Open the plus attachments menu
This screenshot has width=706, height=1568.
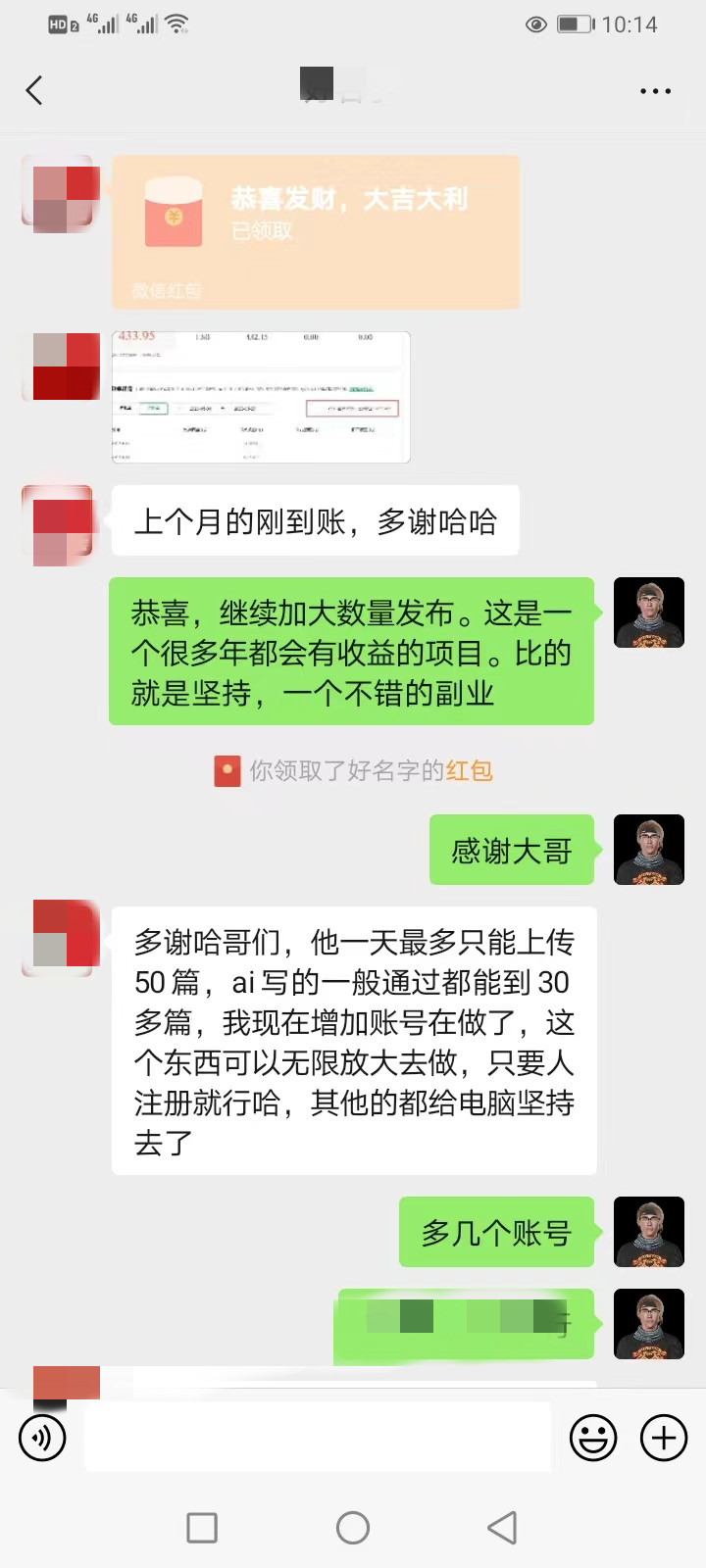click(x=664, y=1438)
